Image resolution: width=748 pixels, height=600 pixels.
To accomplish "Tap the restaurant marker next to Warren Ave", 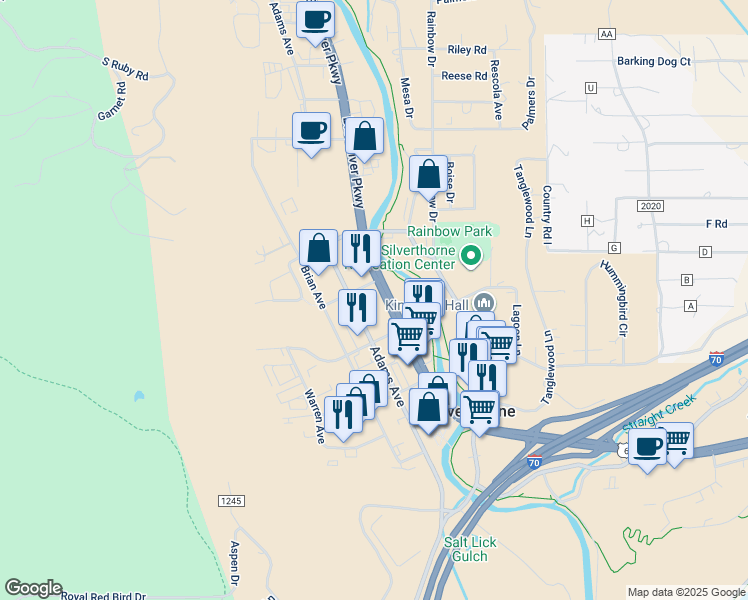I will coord(343,414).
